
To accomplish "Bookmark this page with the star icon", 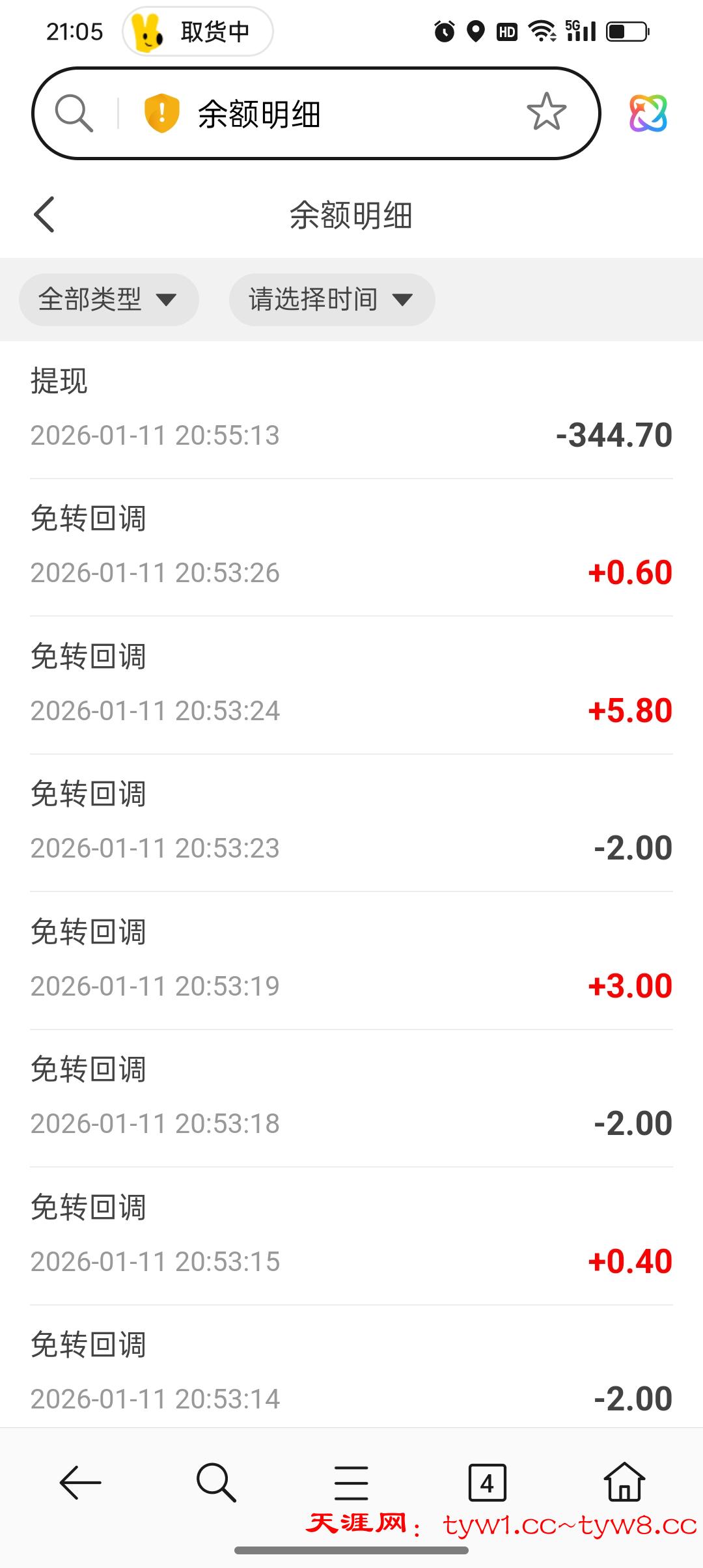I will [546, 112].
